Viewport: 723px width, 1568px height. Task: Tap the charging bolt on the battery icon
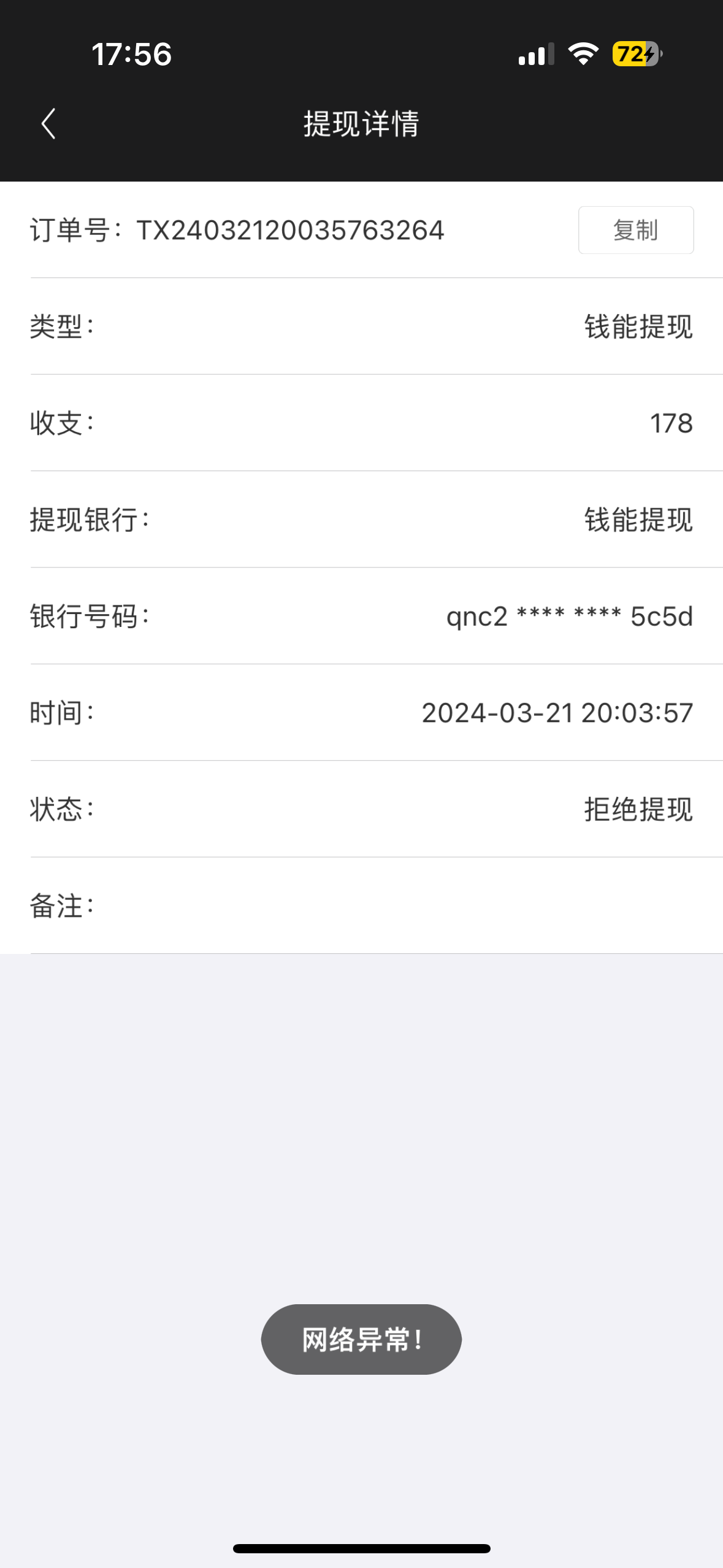[x=648, y=55]
